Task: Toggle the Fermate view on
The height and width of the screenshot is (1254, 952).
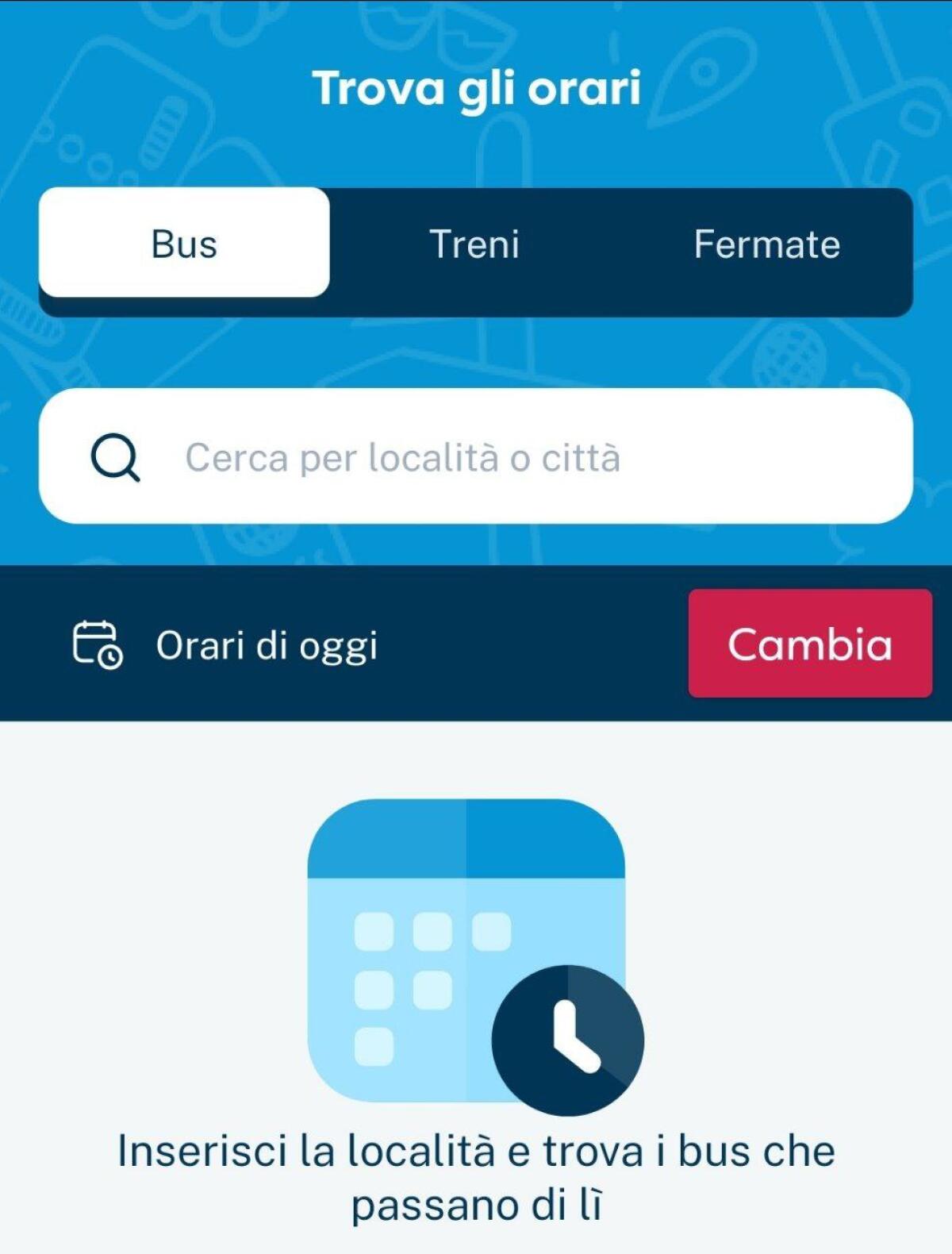Action: coord(766,244)
